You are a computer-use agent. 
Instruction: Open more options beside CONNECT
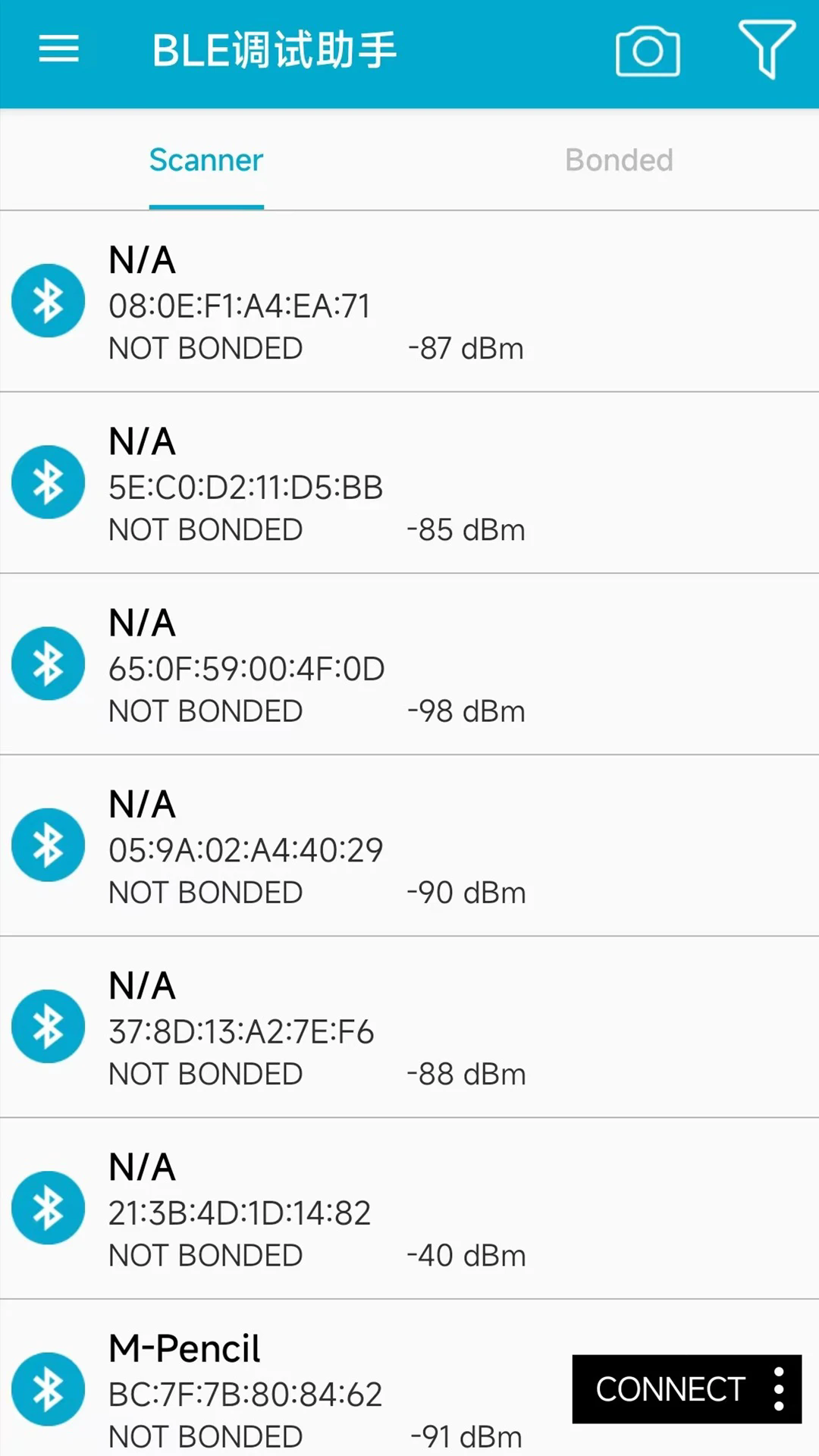pos(779,1389)
